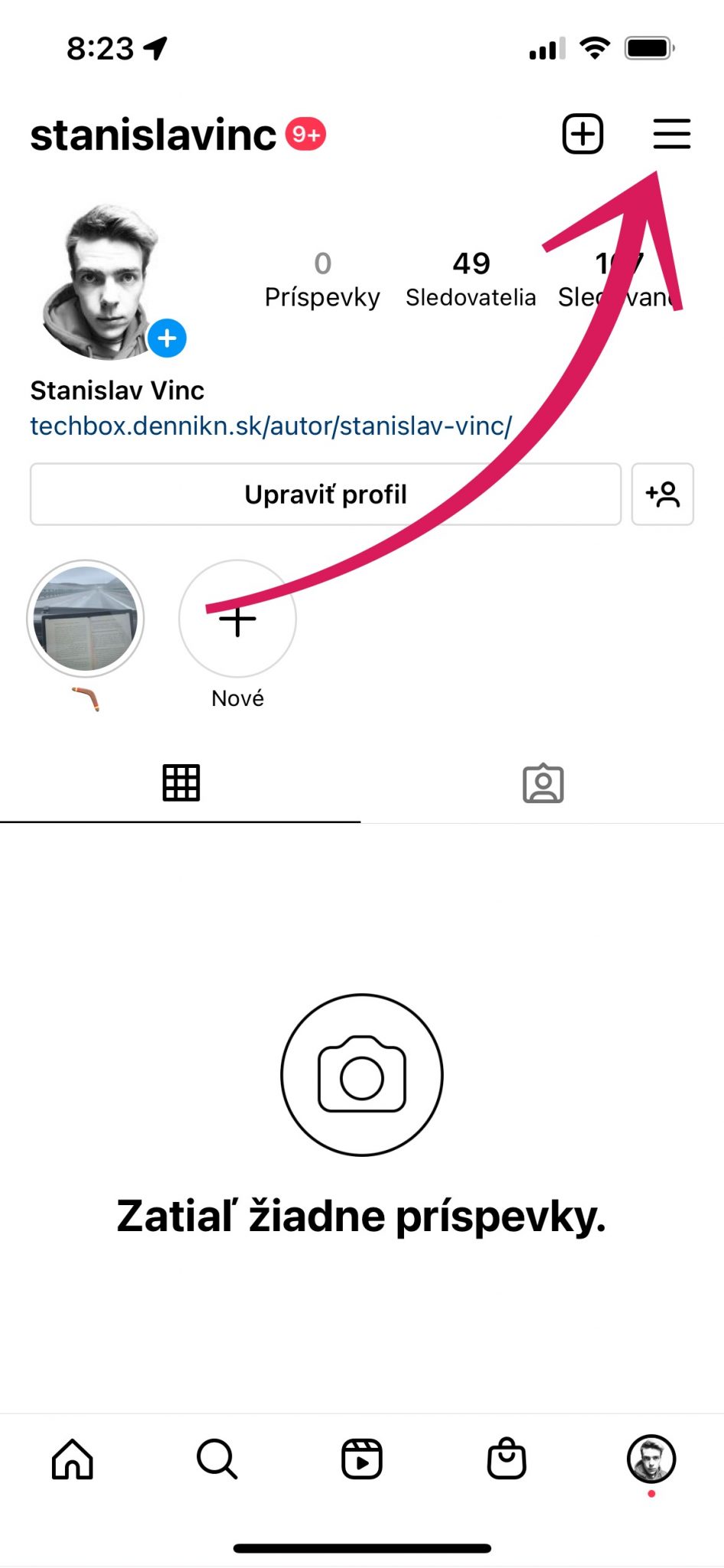
Task: Tap the Upraviť profil button
Action: click(x=325, y=495)
